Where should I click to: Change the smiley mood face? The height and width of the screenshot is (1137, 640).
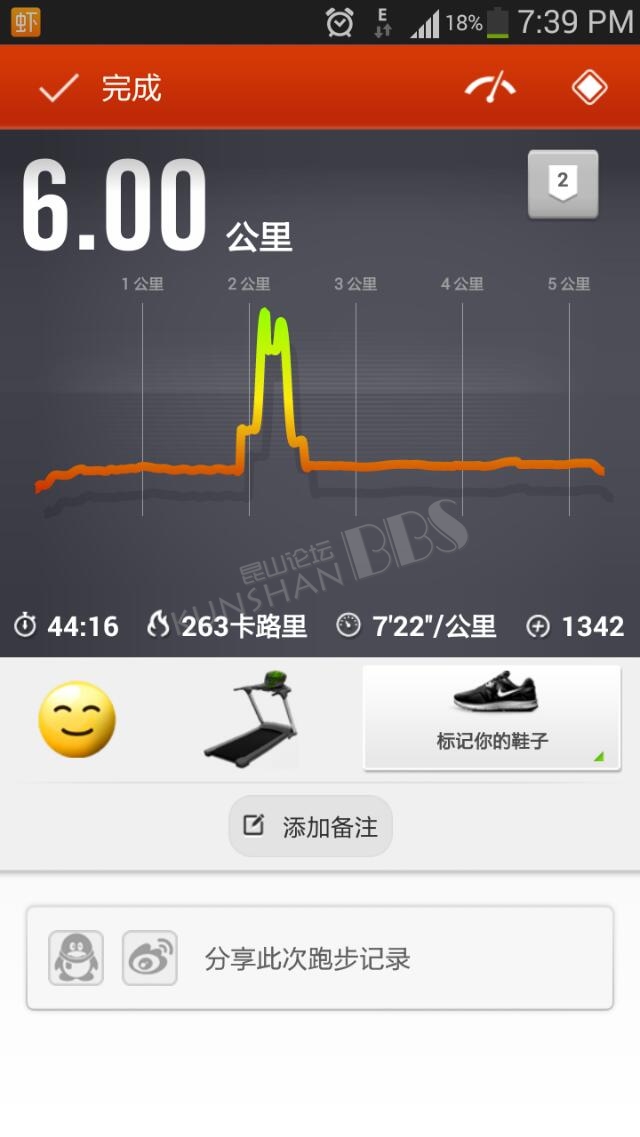77,719
